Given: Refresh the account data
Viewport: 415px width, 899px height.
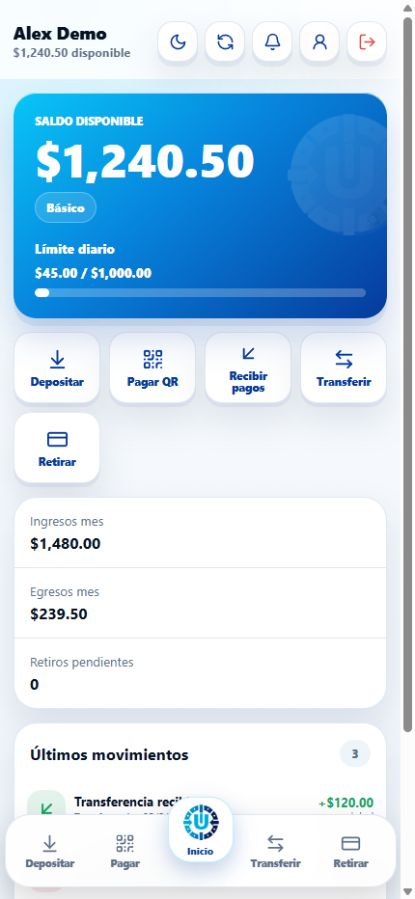Looking at the screenshot, I should coord(225,42).
